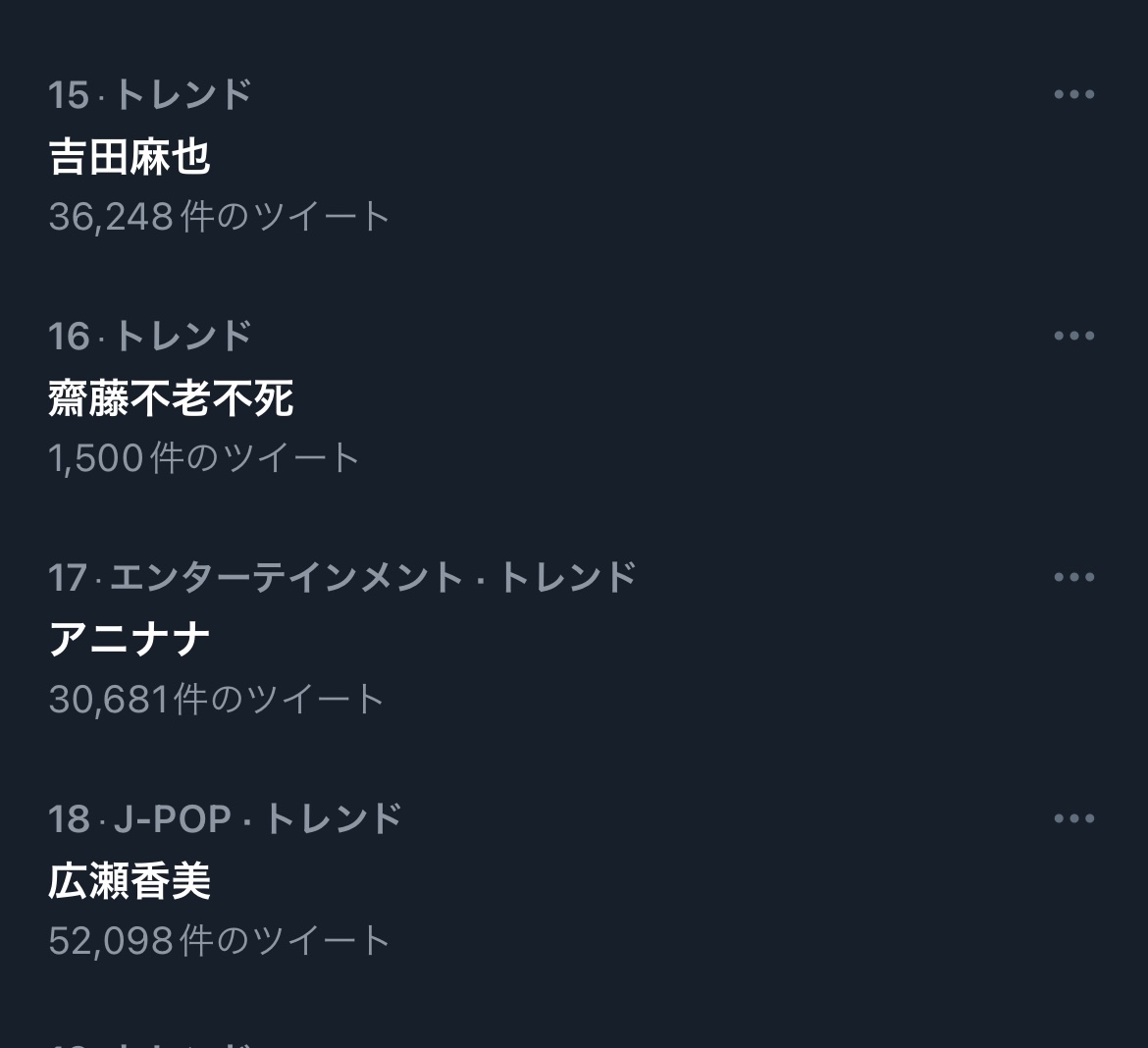Screen dimensions: 1148x1048
Task: Open the trend 広瀬香美
Action: (130, 881)
